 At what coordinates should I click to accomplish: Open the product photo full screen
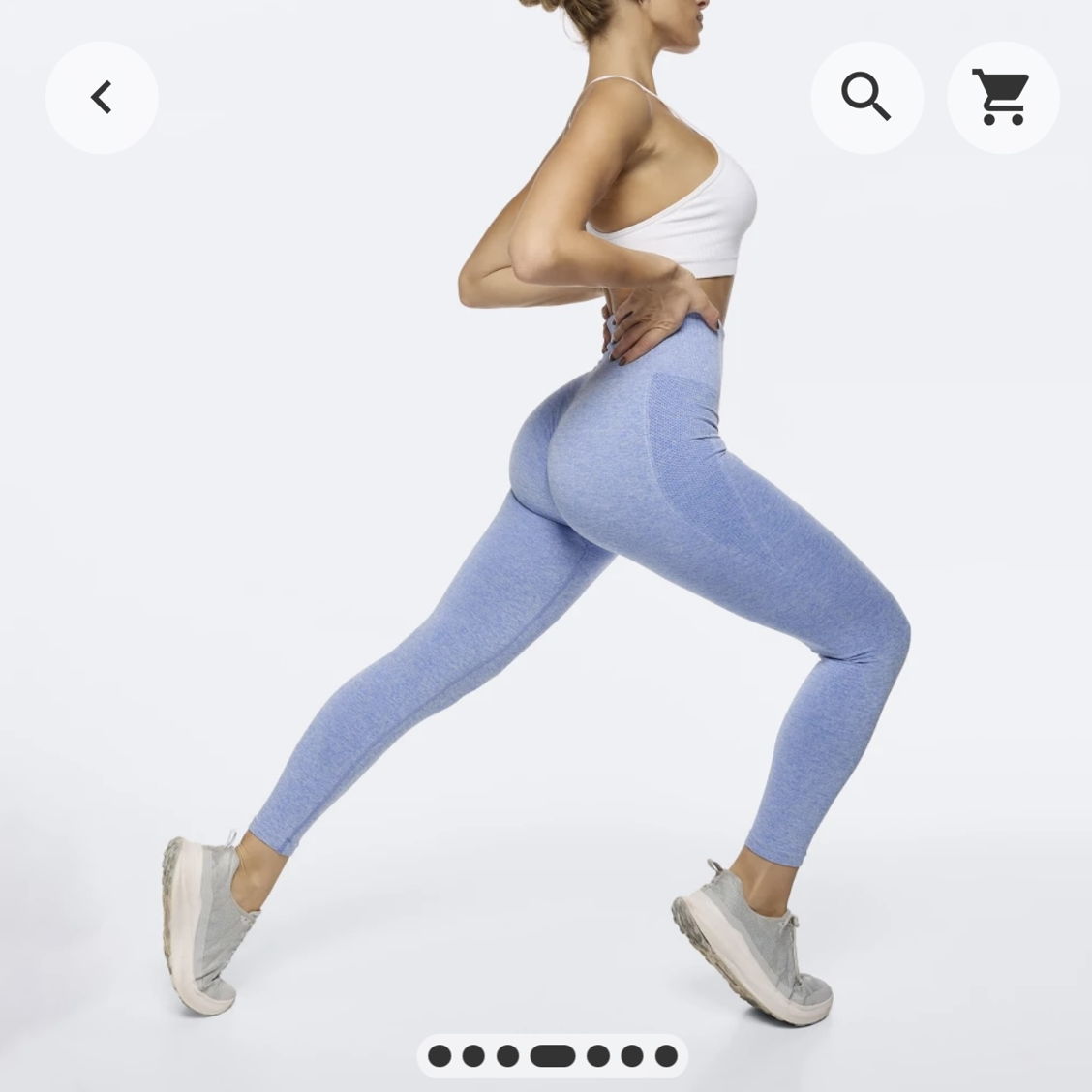click(x=546, y=542)
